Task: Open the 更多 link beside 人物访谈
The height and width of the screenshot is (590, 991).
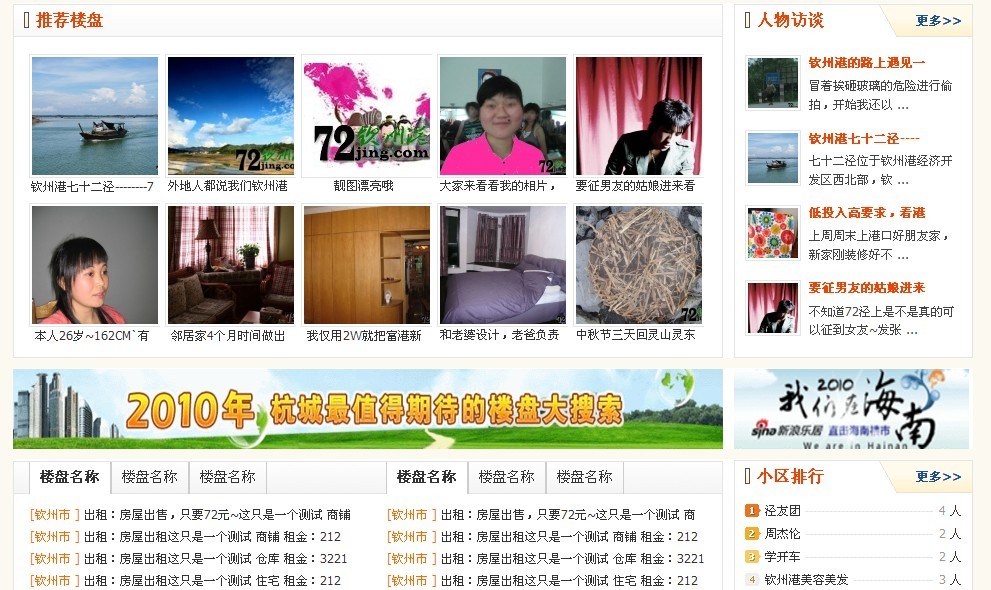Action: [938, 21]
